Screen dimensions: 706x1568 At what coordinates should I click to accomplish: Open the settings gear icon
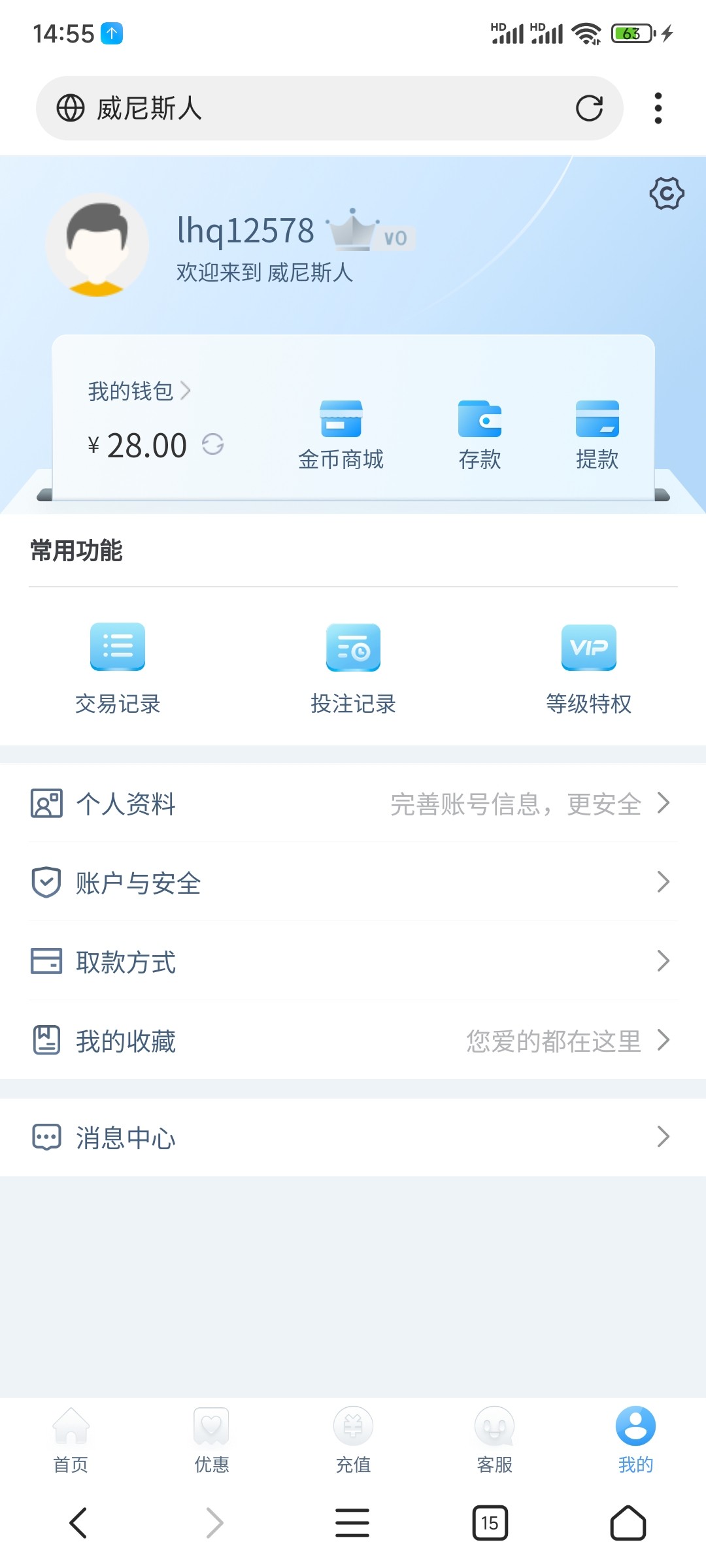tap(666, 193)
